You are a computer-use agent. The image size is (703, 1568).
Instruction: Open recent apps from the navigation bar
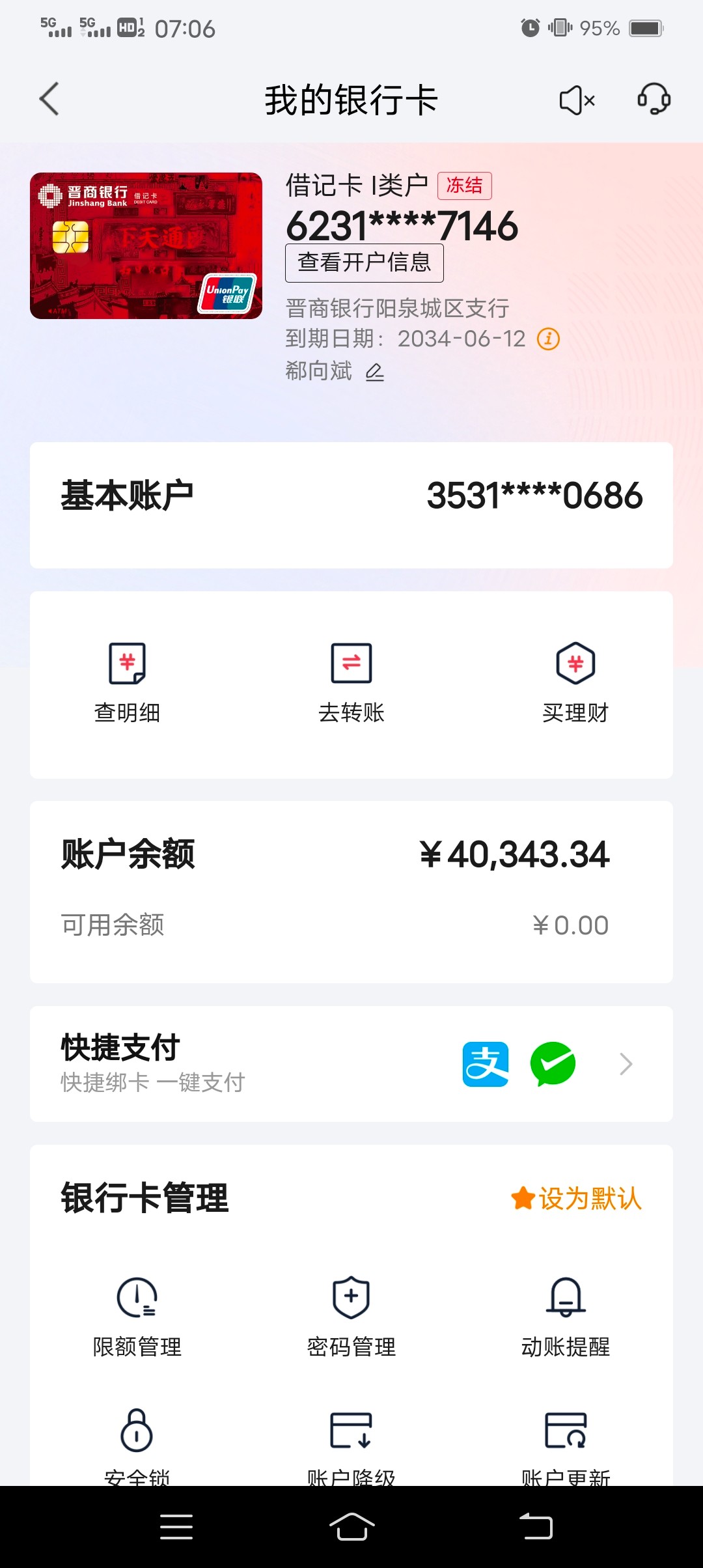(176, 1526)
